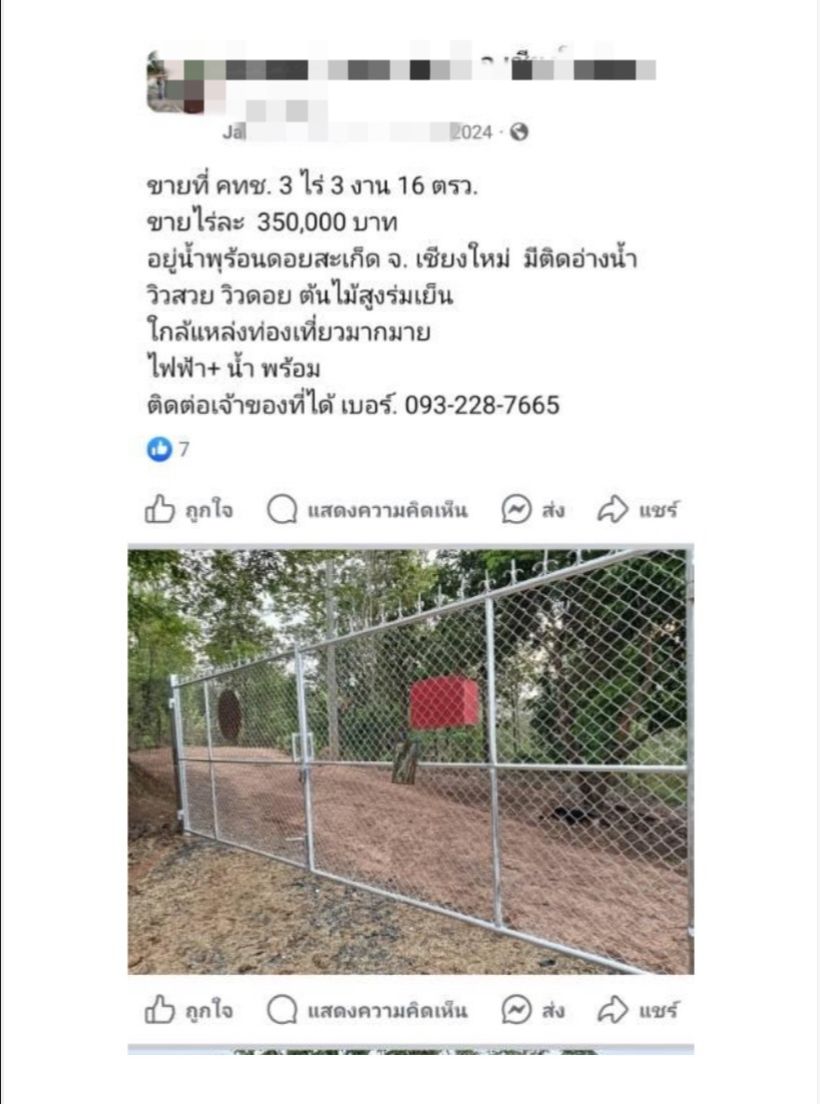Share the land sale post
Screen dimensions: 820x1104
pyautogui.click(x=638, y=510)
